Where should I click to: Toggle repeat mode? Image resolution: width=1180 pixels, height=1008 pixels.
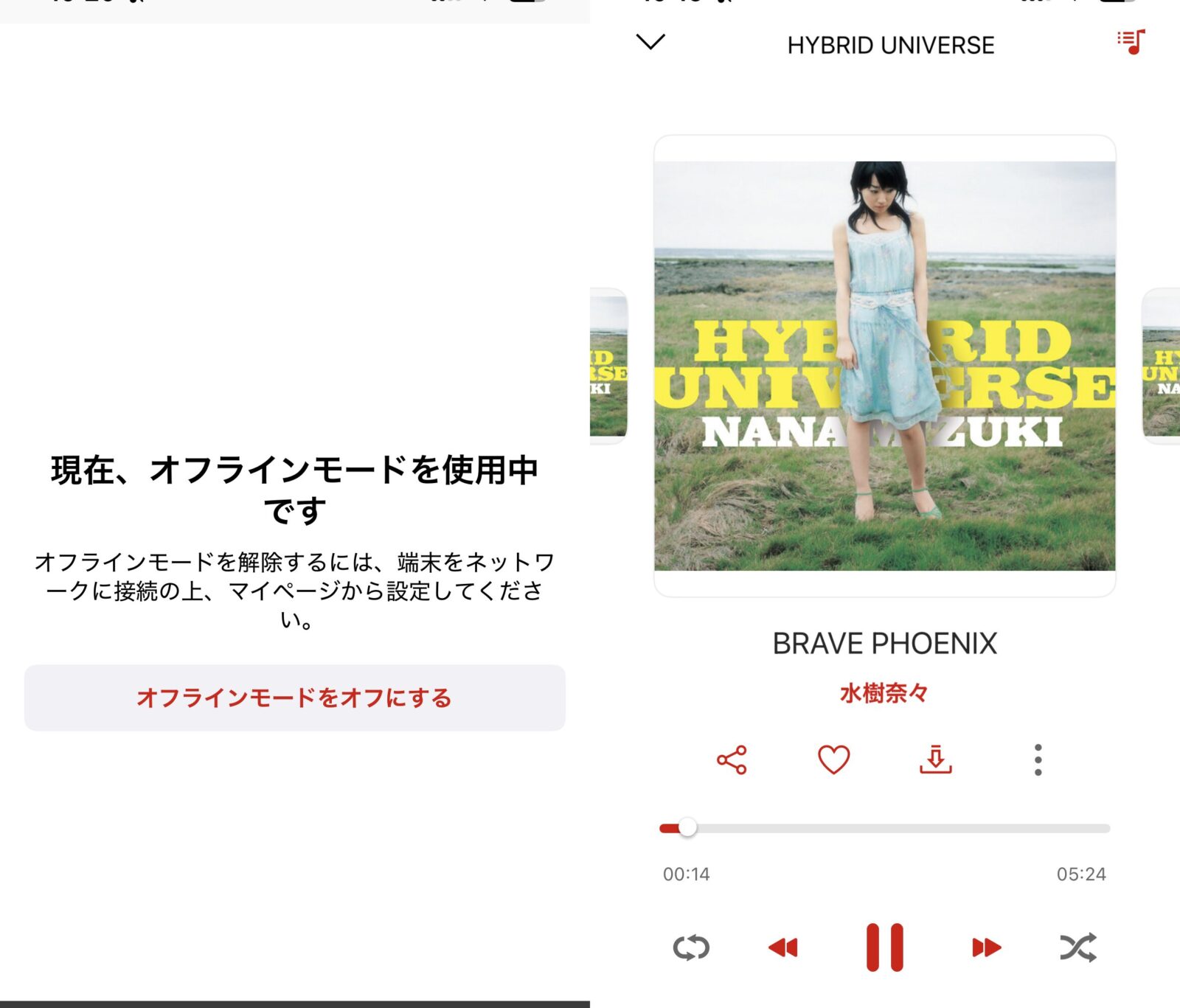coord(691,948)
